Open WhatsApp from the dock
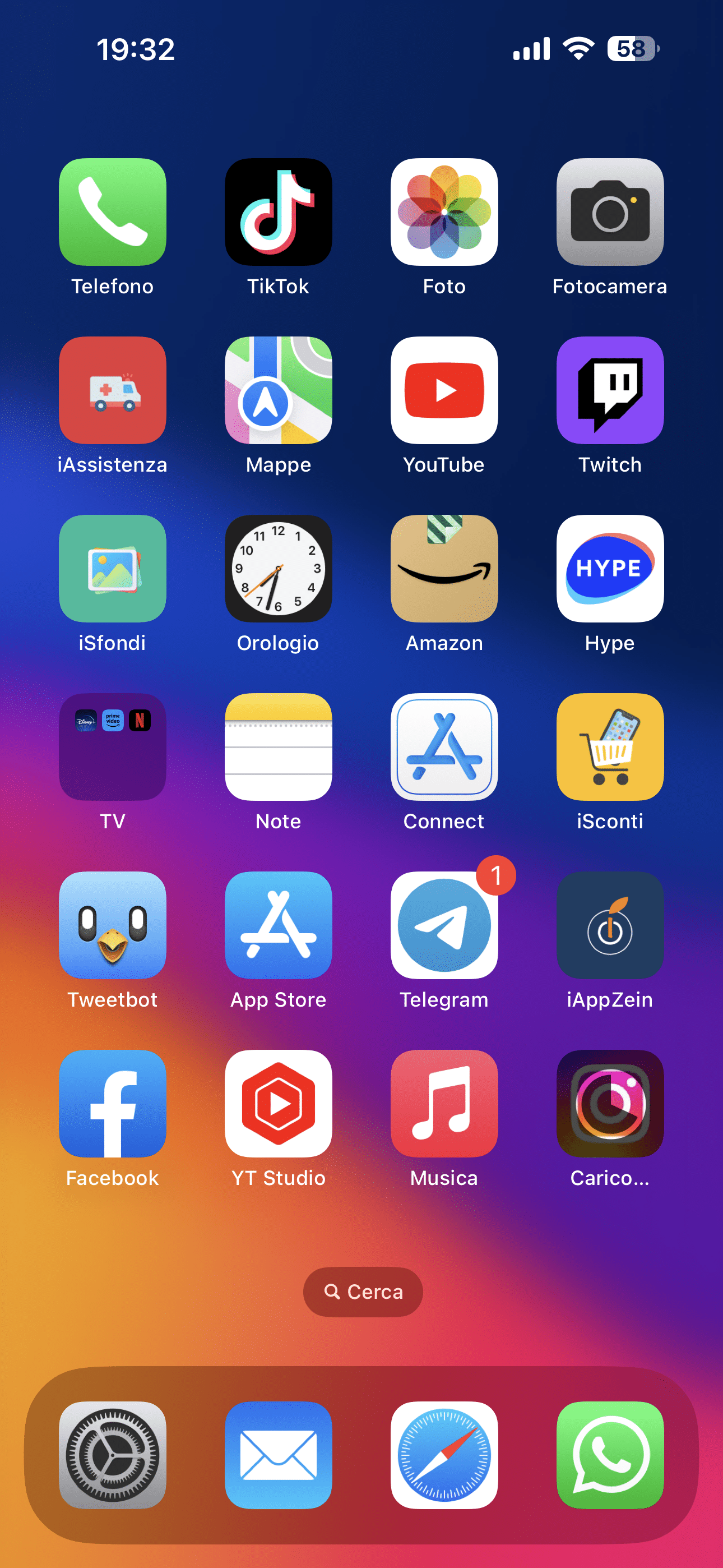 pos(610,1455)
